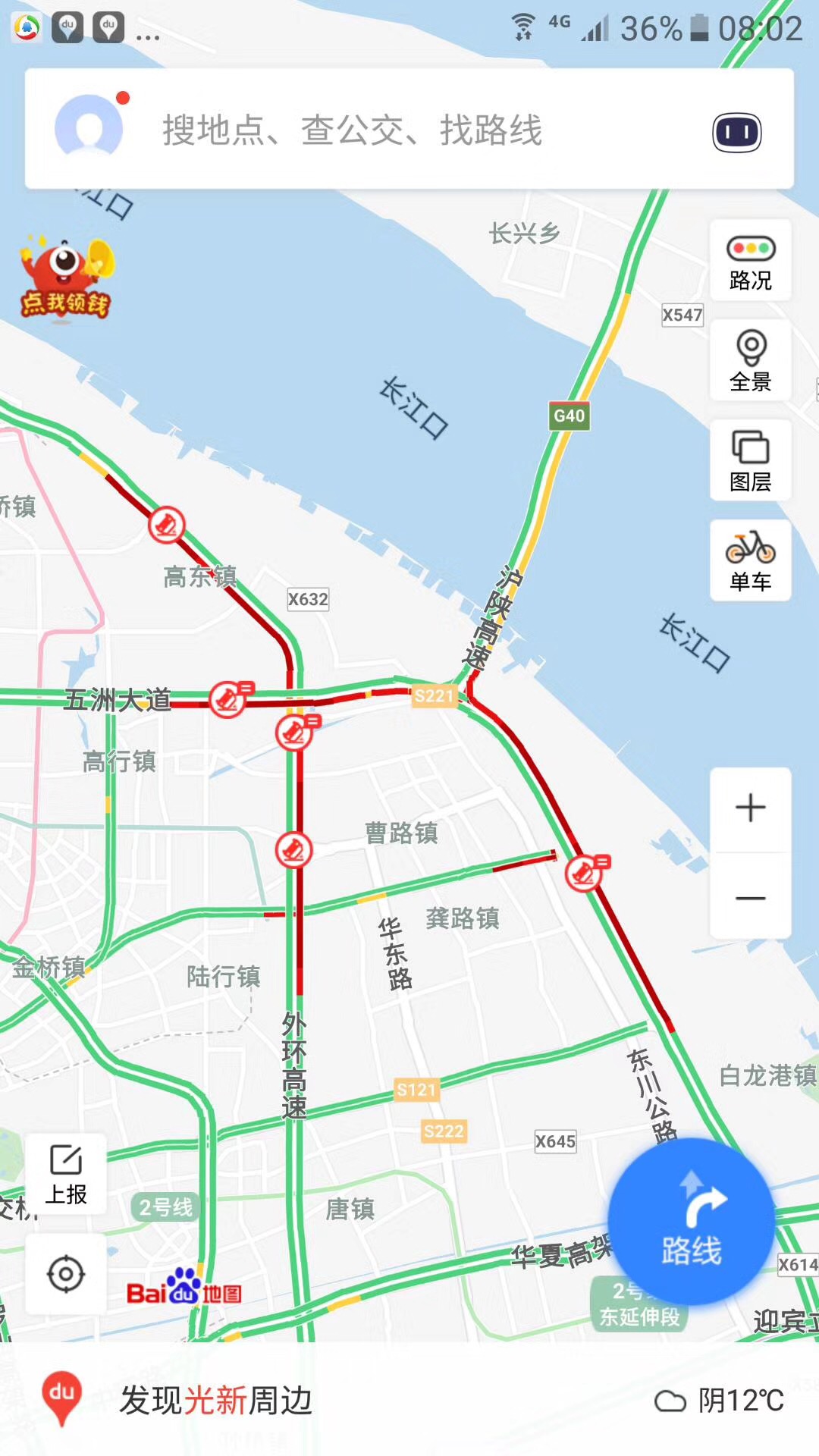Viewport: 819px width, 1456px height.
Task: Zoom out with the minus button
Action: click(x=750, y=899)
